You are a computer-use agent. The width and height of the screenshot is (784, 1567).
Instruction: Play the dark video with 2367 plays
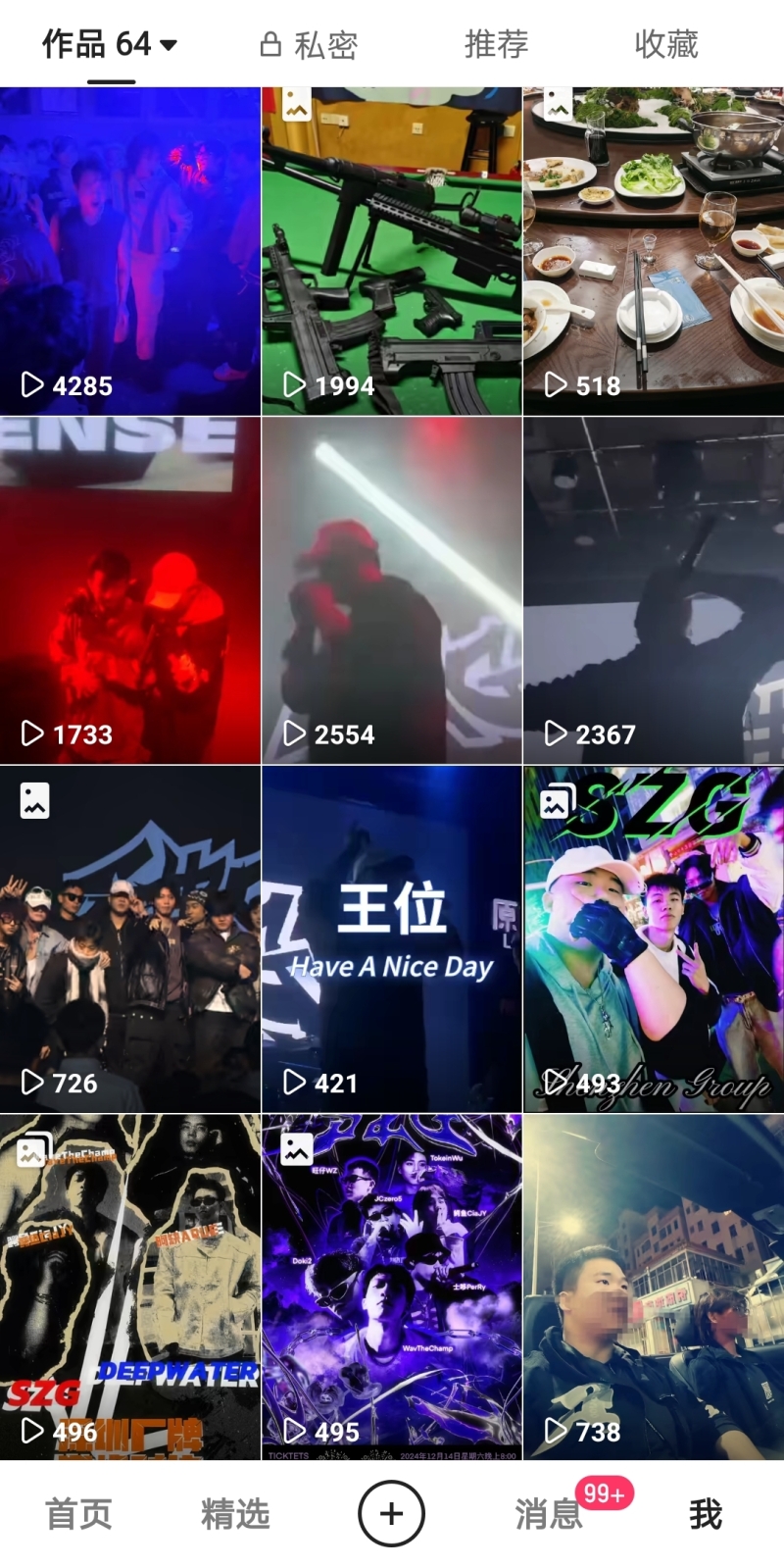654,590
